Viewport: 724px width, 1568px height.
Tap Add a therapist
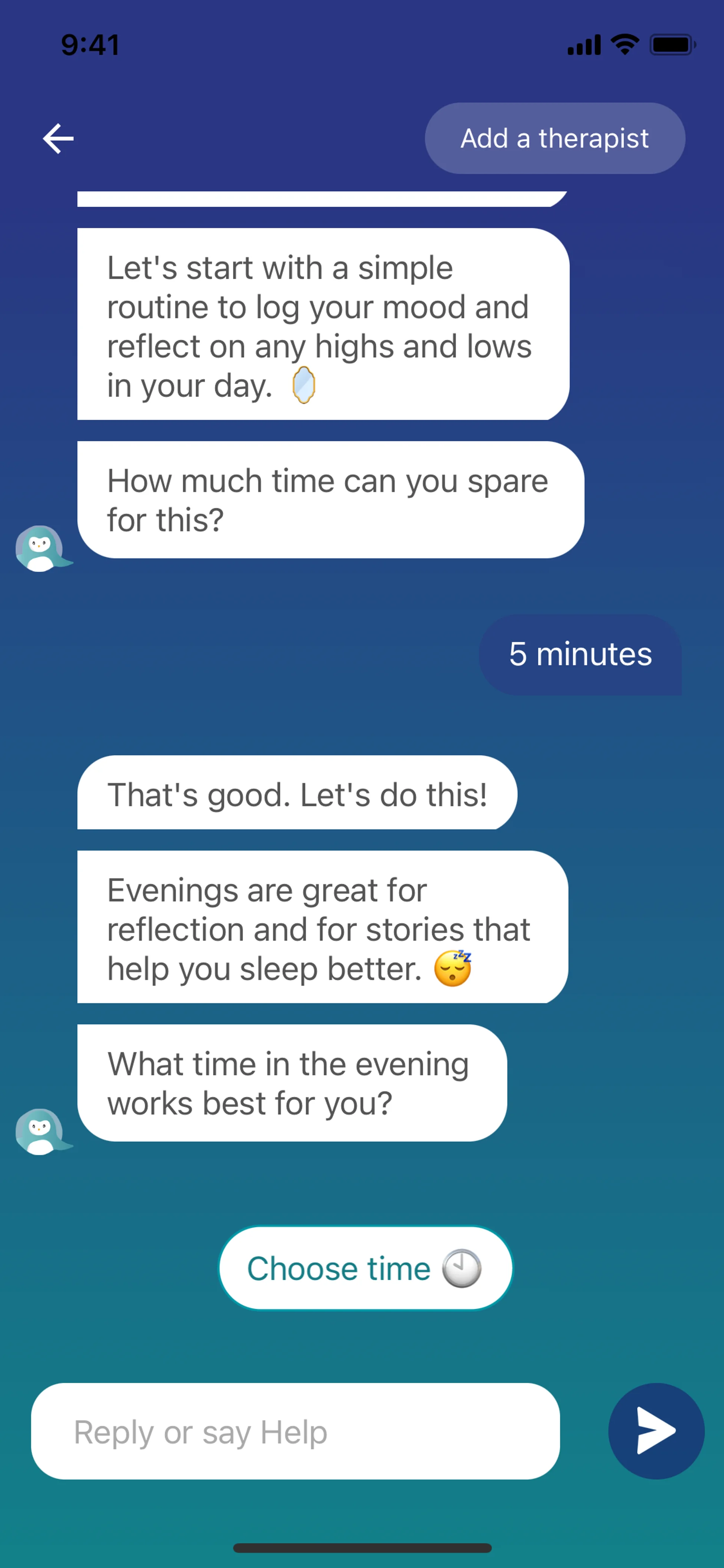click(554, 138)
